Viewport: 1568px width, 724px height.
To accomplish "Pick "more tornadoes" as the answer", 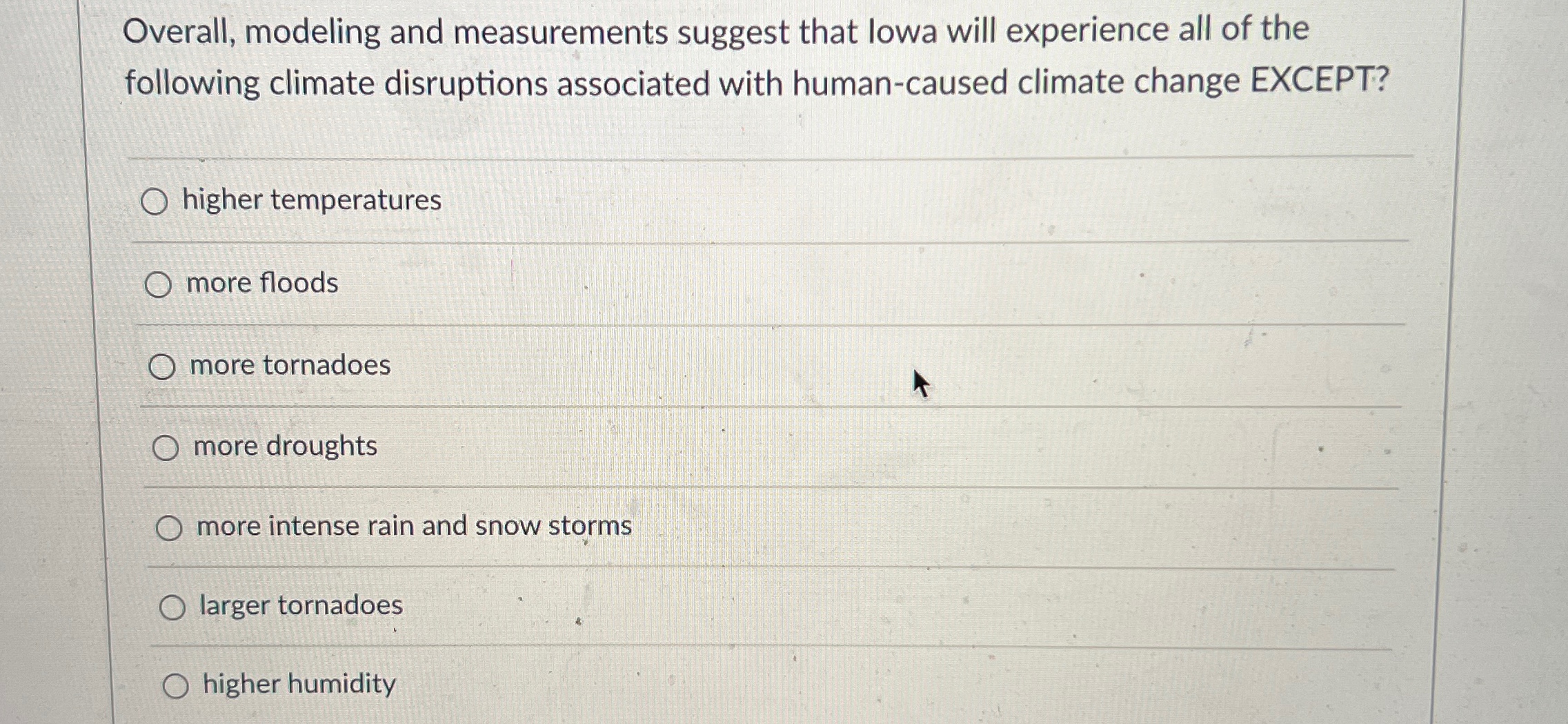I will [x=161, y=366].
